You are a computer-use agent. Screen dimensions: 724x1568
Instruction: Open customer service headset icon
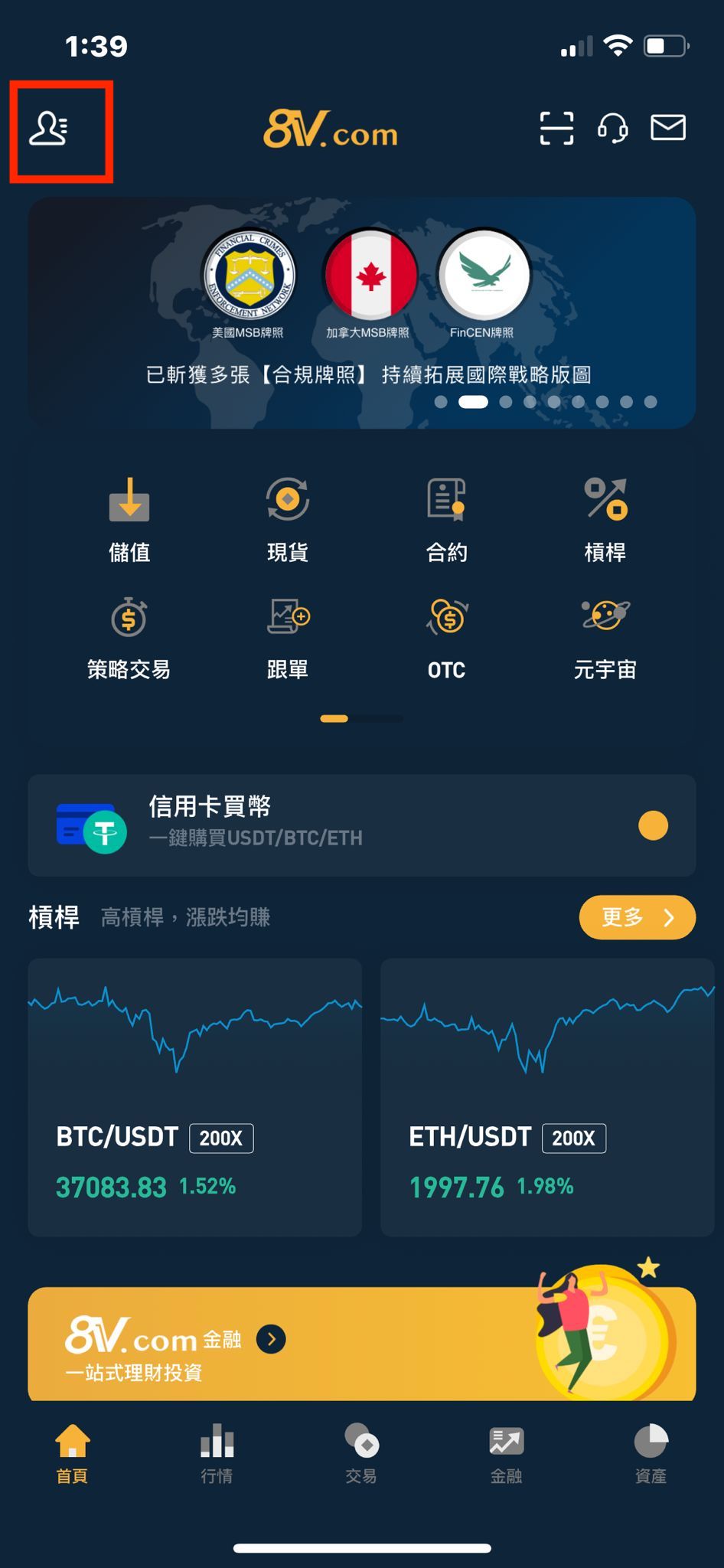pos(612,129)
